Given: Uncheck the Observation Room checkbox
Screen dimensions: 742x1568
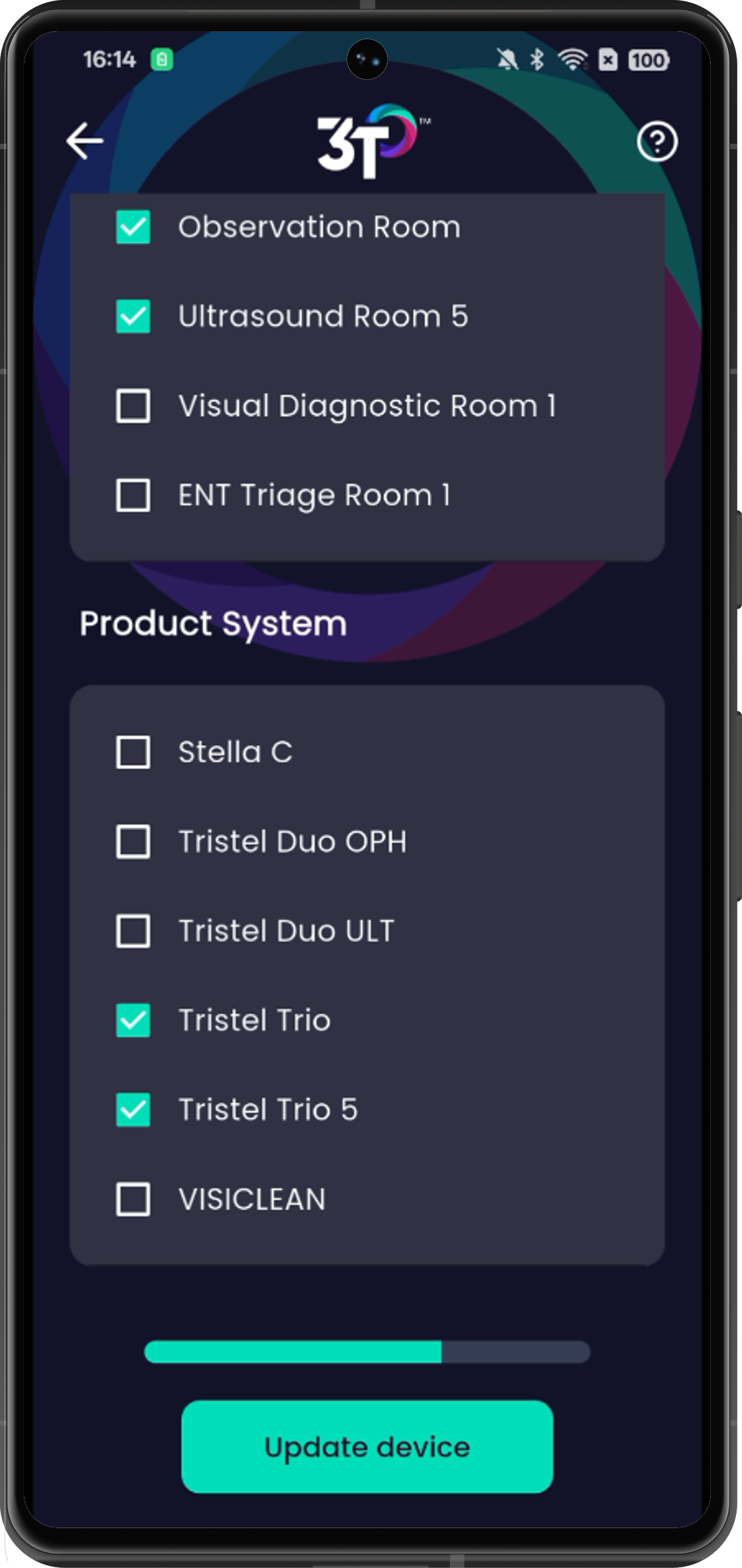Looking at the screenshot, I should (133, 227).
